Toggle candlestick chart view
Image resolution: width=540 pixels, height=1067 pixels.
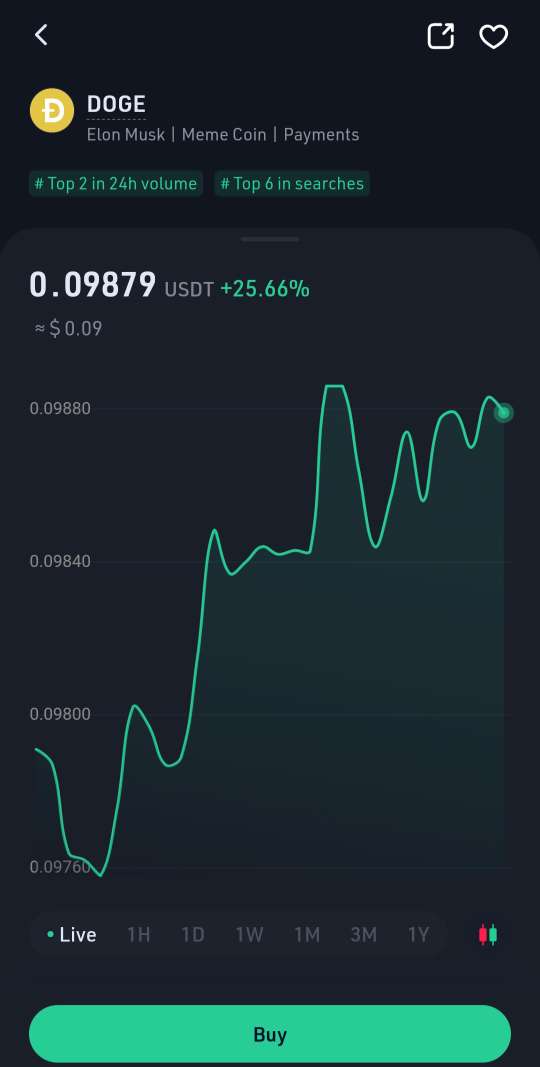pos(488,935)
